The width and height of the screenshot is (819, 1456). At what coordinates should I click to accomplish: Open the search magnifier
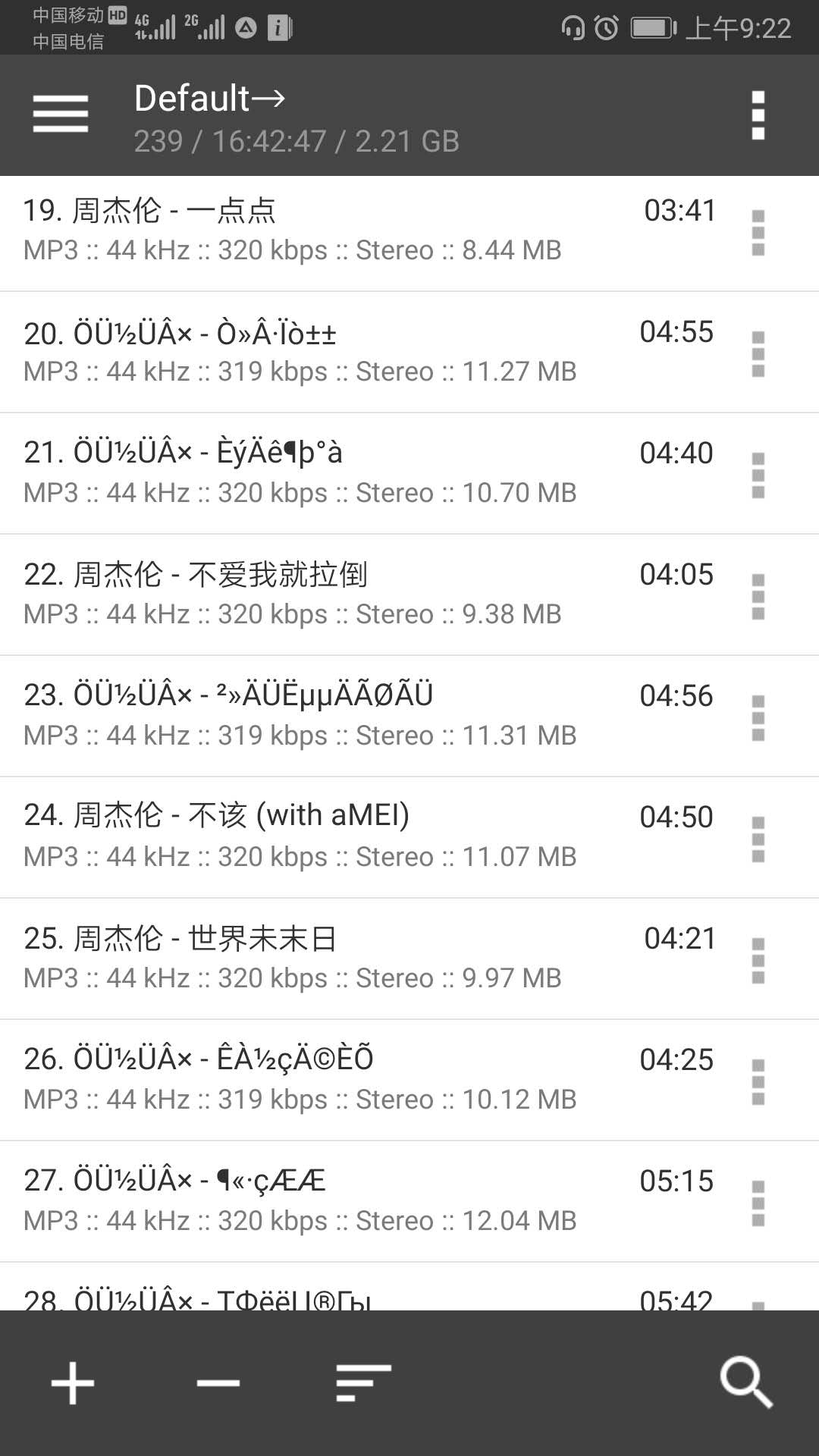pos(745,1382)
